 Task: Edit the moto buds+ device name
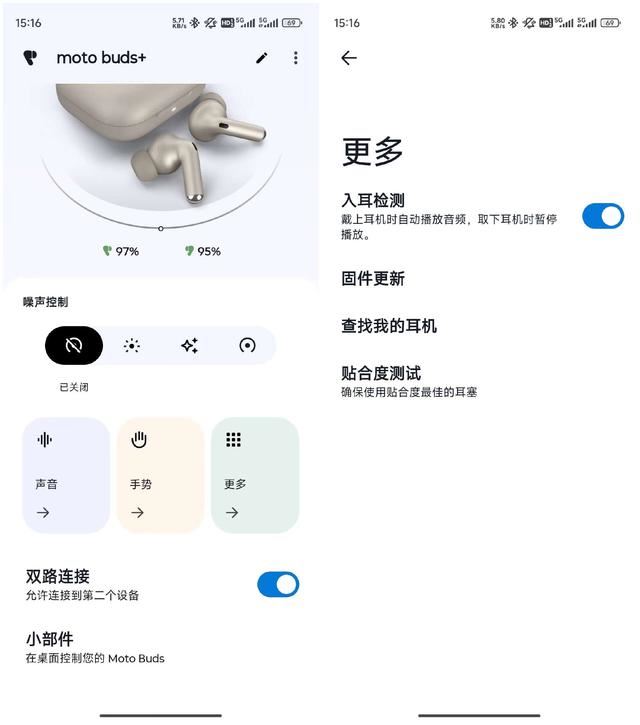(262, 58)
